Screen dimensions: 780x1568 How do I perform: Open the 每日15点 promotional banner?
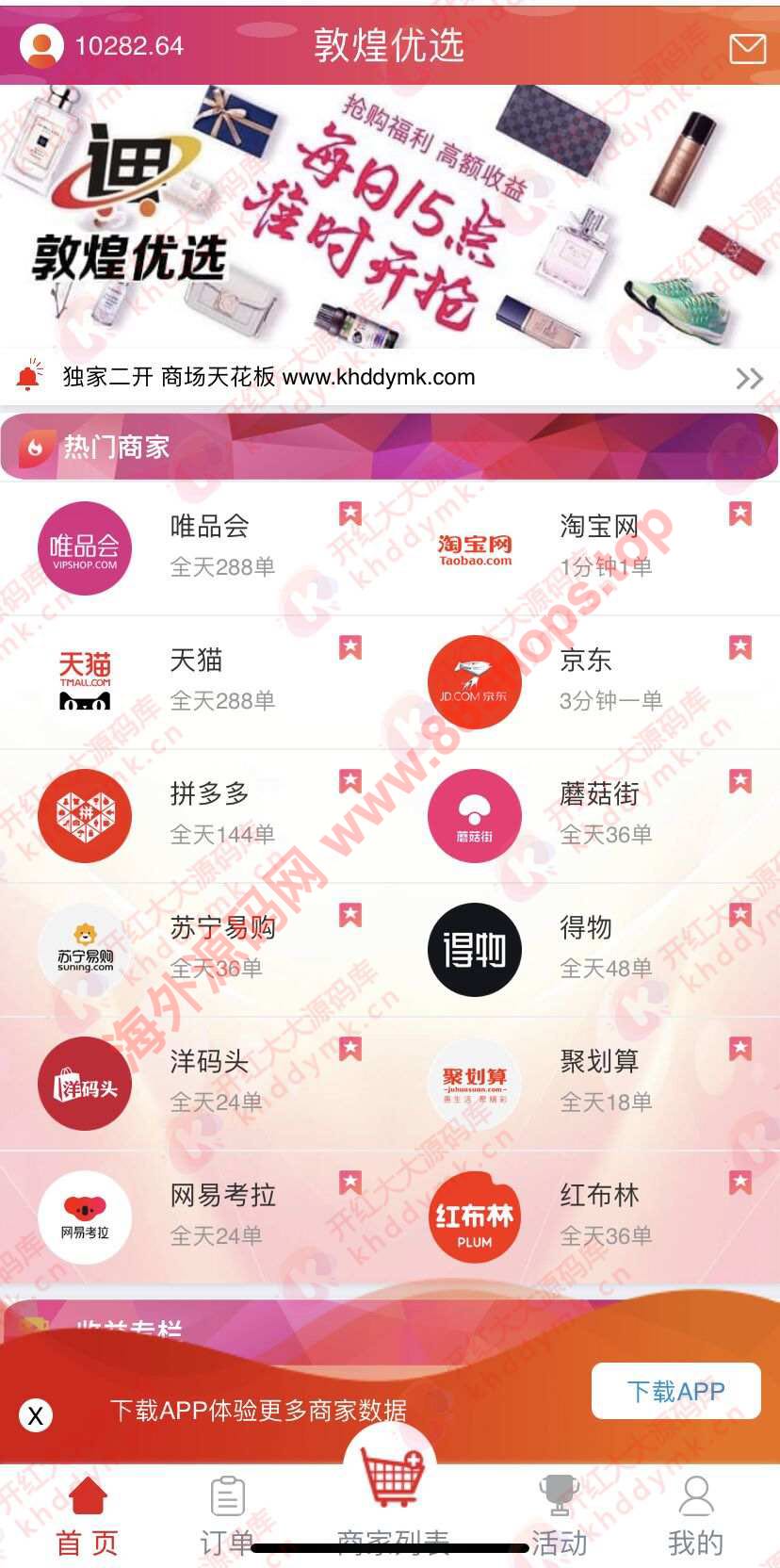click(390, 217)
